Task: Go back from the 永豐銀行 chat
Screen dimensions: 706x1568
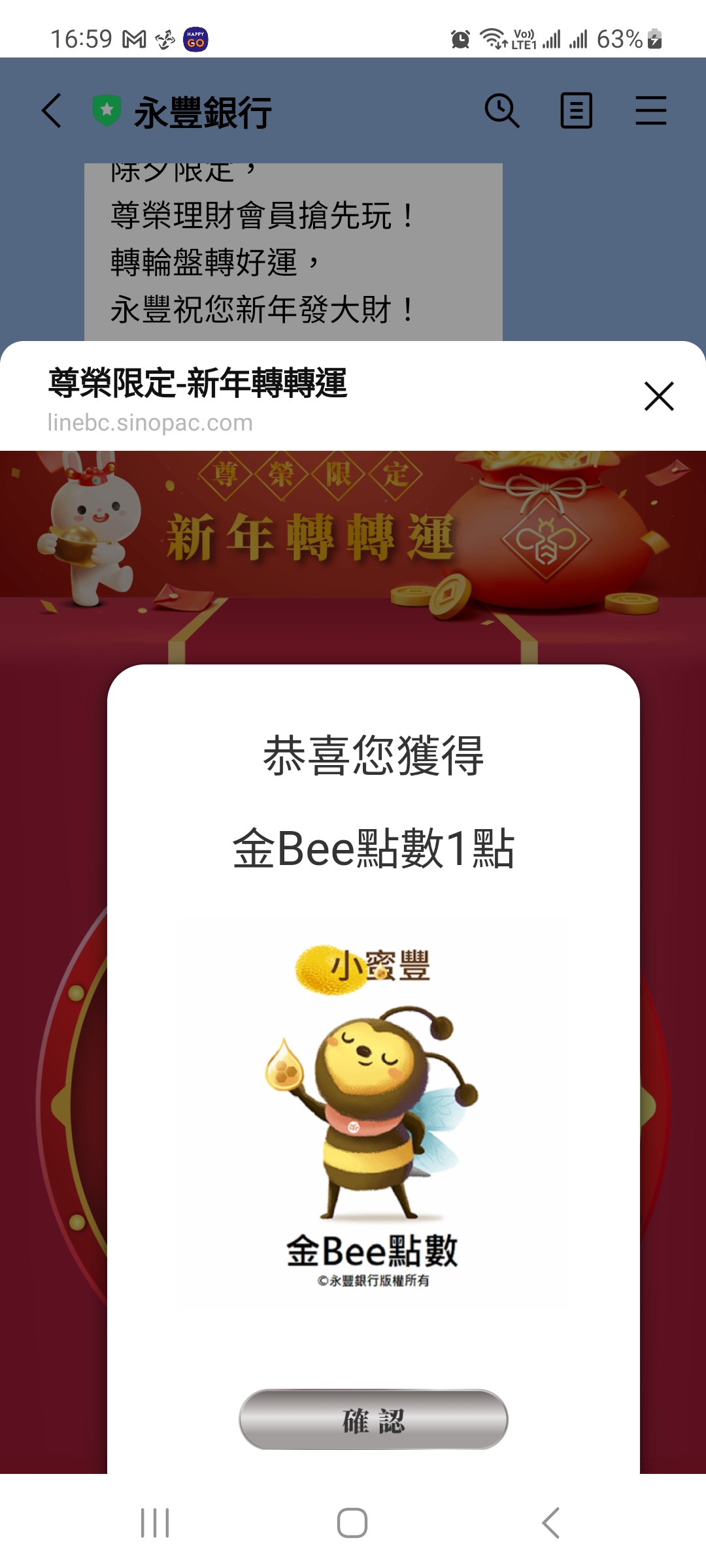Action: 52,110
